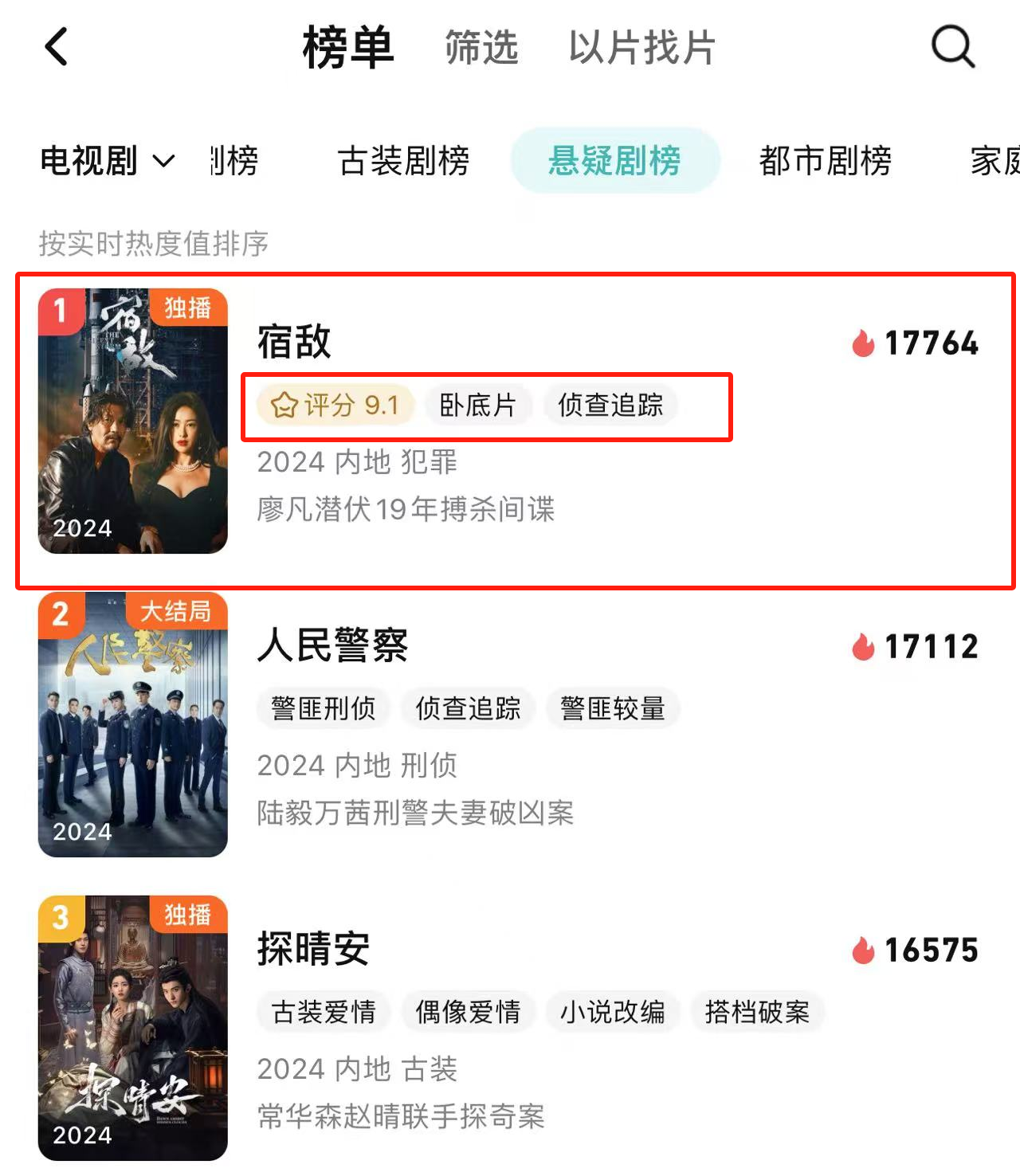Open the search magnifier icon

pos(953,46)
